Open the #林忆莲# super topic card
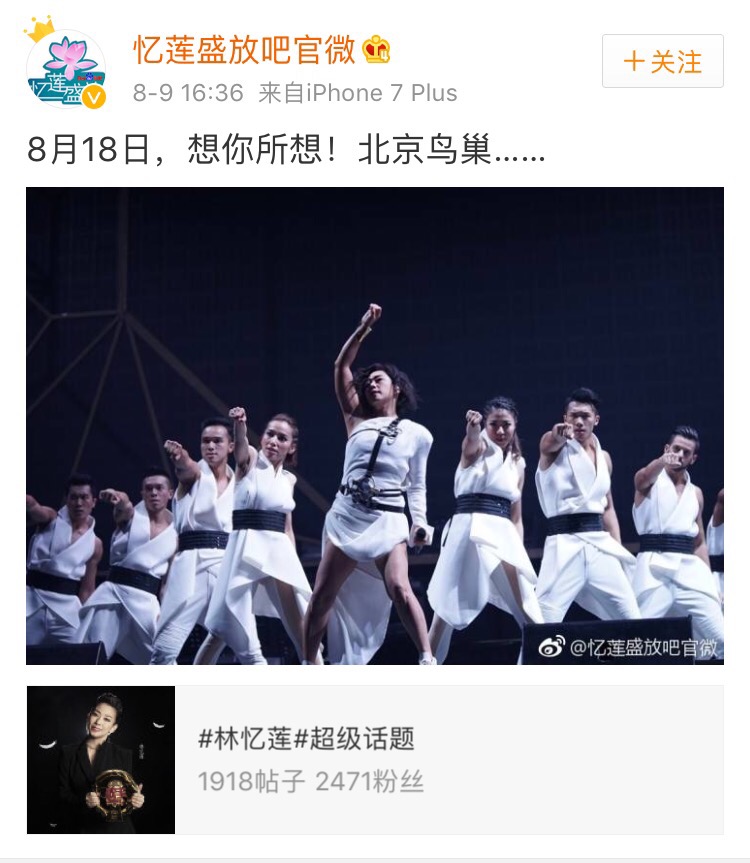Image resolution: width=750 pixels, height=863 pixels. pos(374,759)
